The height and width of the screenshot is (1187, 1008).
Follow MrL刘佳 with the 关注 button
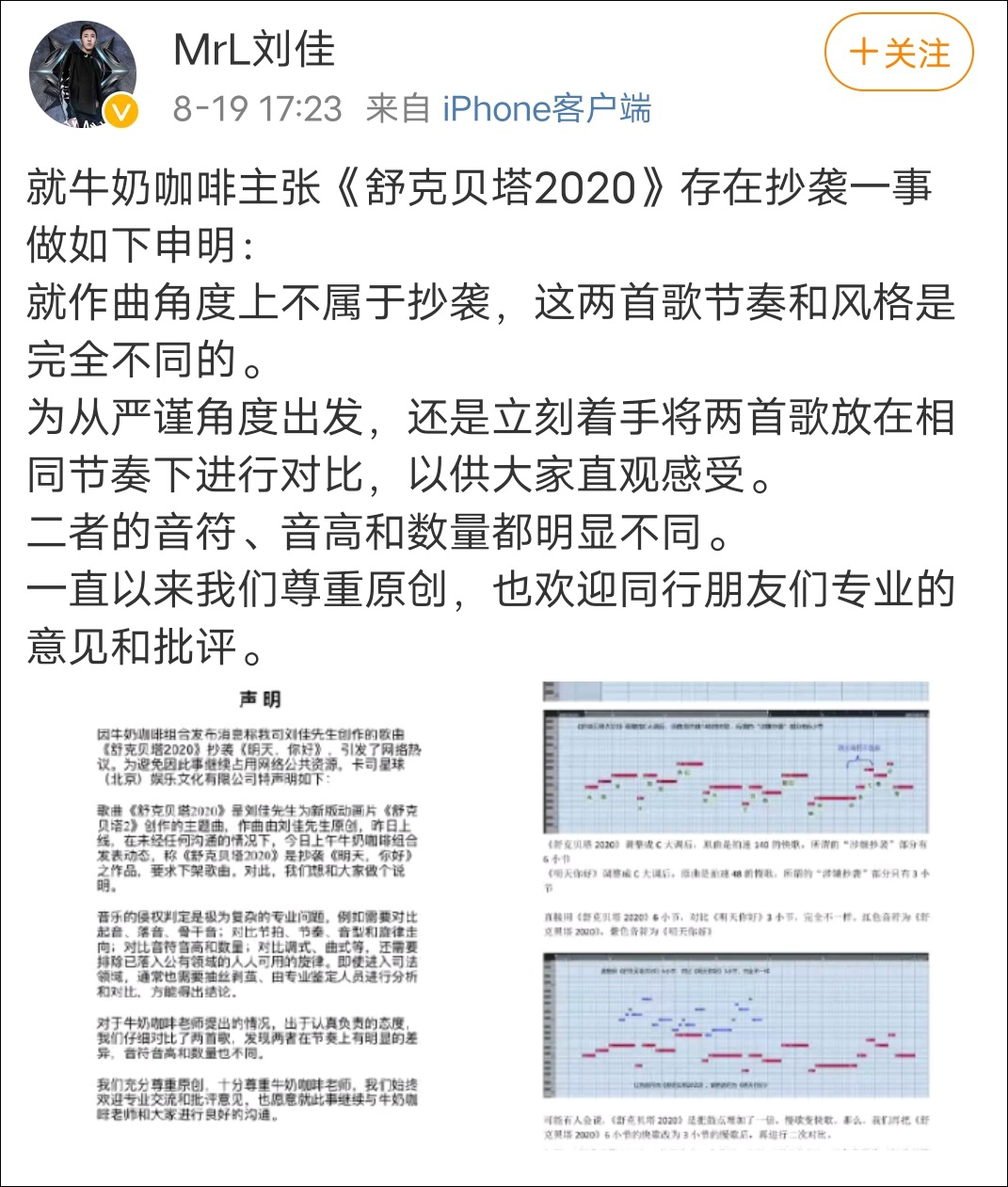tap(898, 53)
